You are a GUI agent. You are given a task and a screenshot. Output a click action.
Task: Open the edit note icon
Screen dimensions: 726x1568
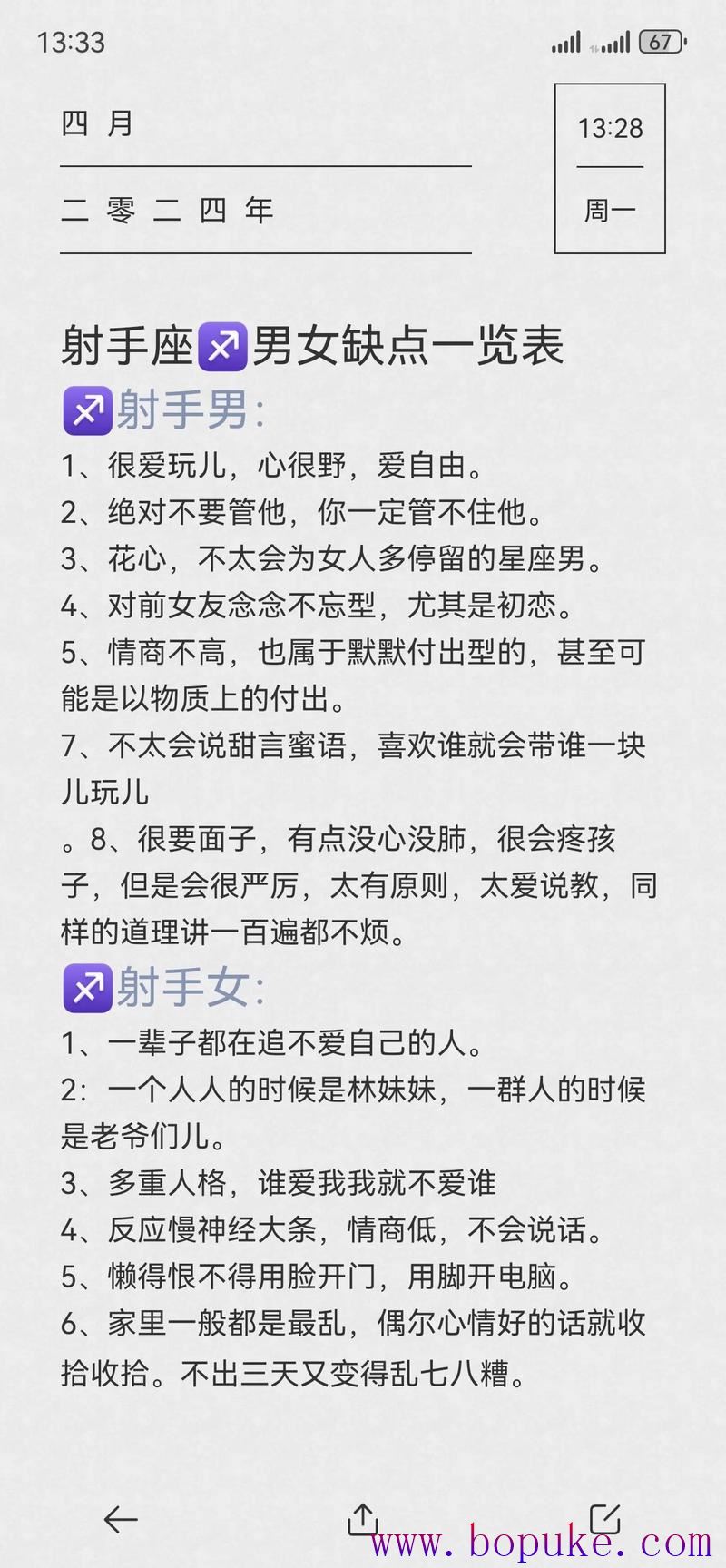pos(605,1518)
